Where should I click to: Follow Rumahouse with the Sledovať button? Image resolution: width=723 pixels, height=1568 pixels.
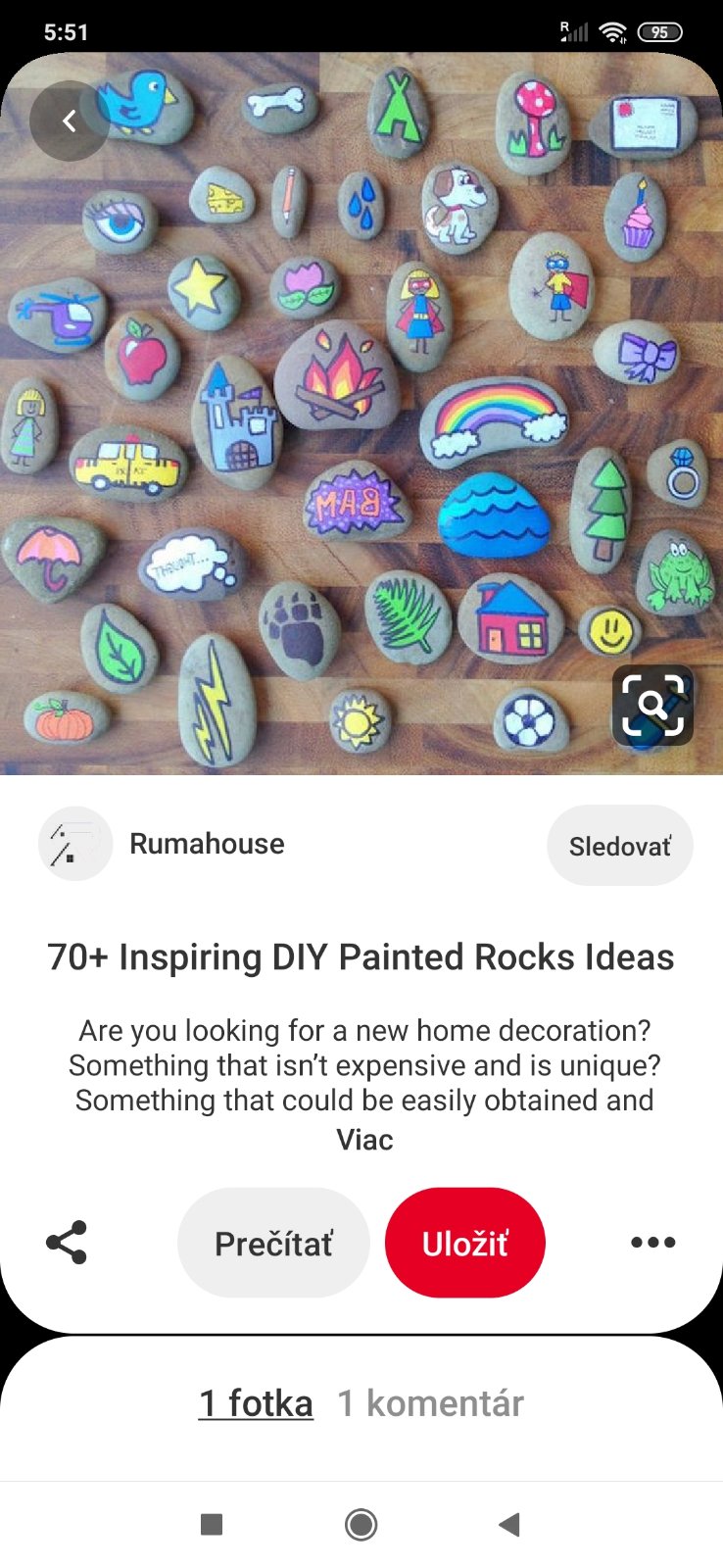coord(619,846)
